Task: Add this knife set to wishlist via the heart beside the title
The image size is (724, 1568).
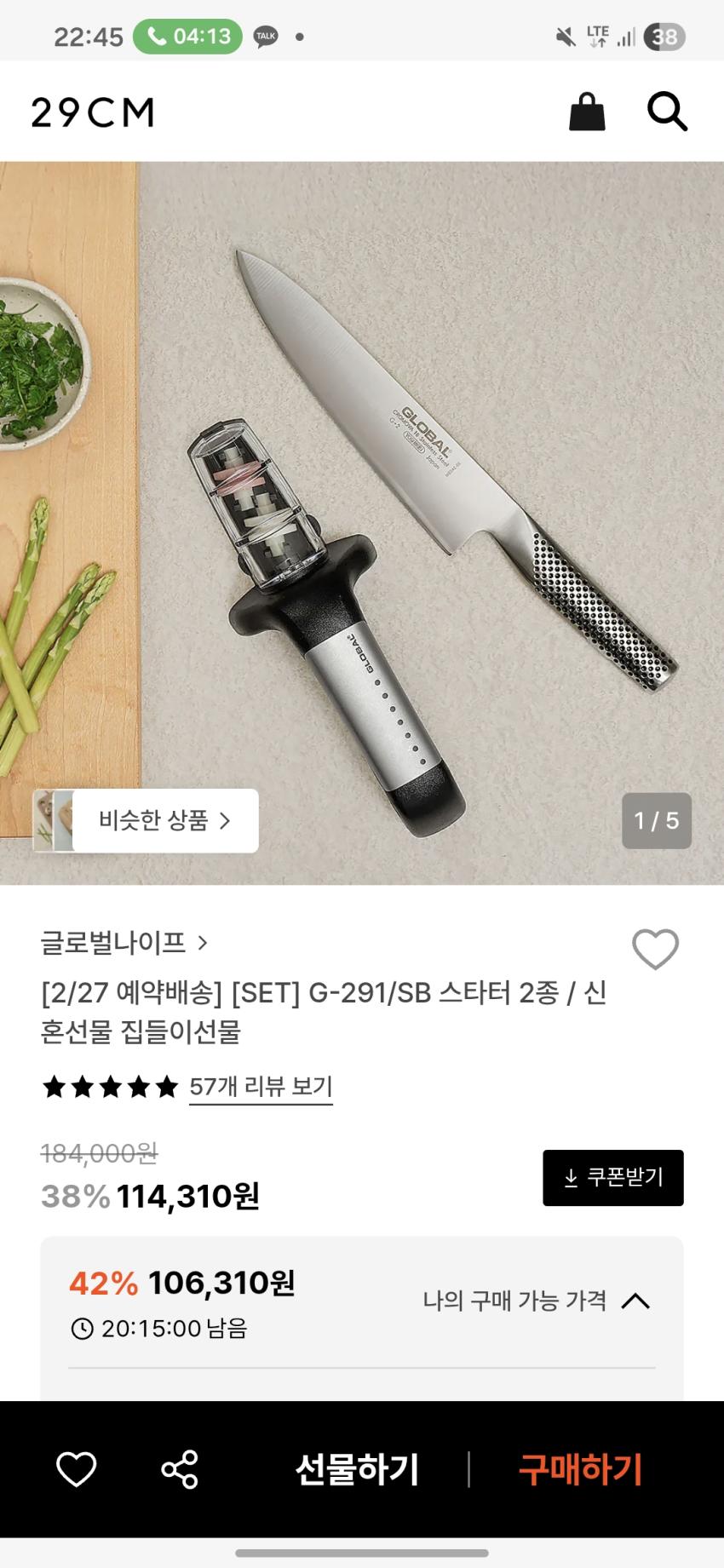Action: coord(655,949)
